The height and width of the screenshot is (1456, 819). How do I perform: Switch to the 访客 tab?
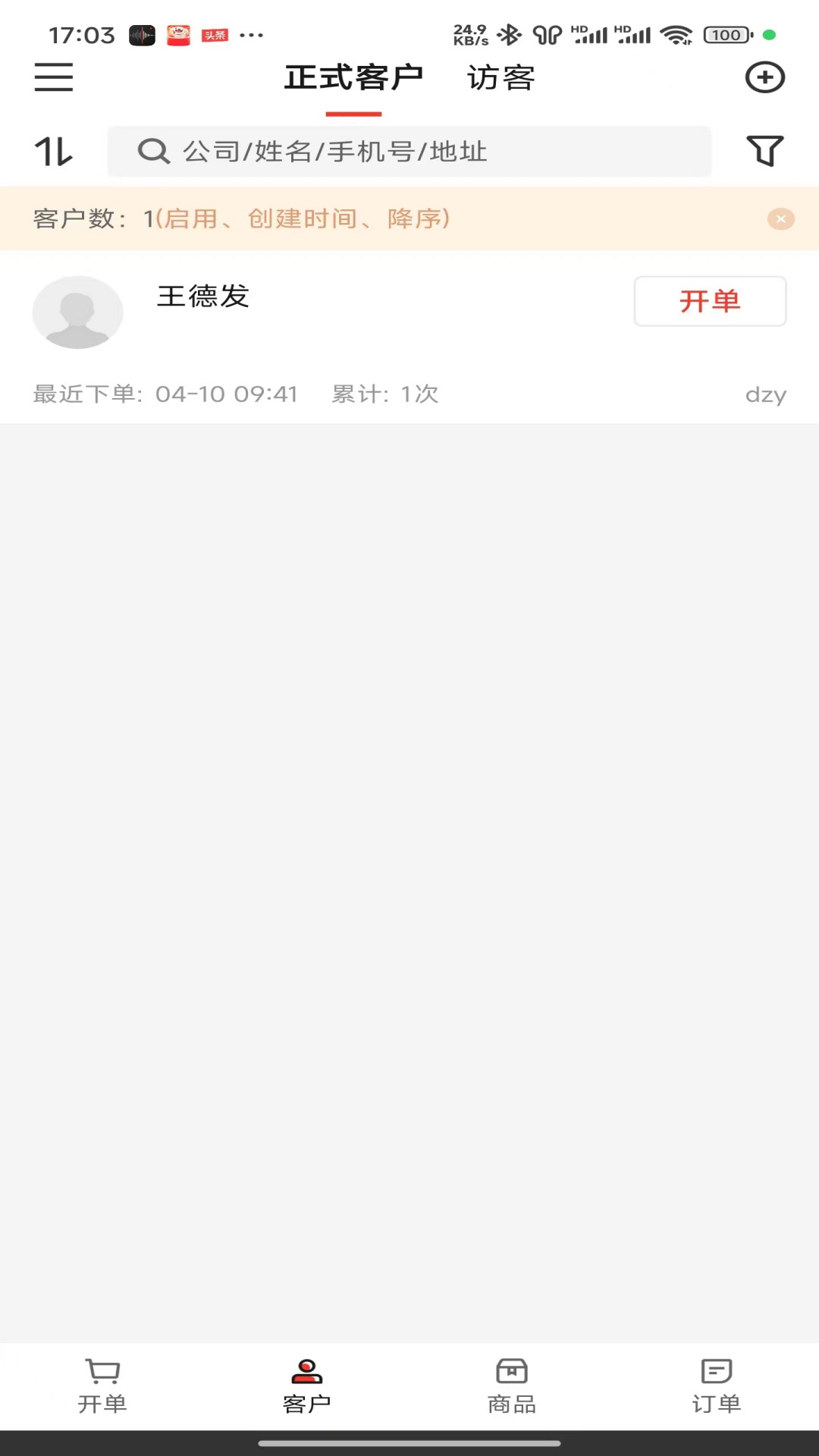pos(500,77)
